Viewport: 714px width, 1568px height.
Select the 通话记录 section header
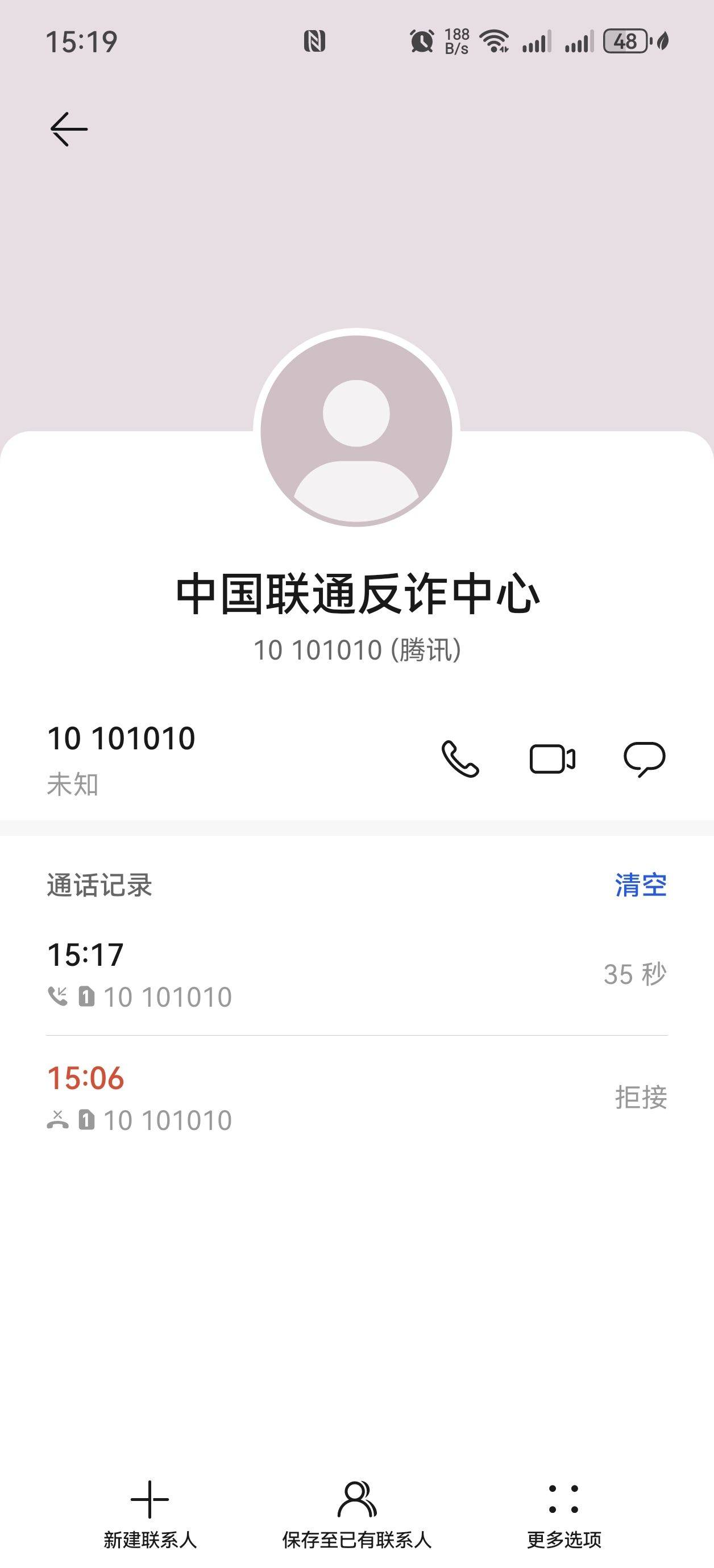tap(99, 887)
